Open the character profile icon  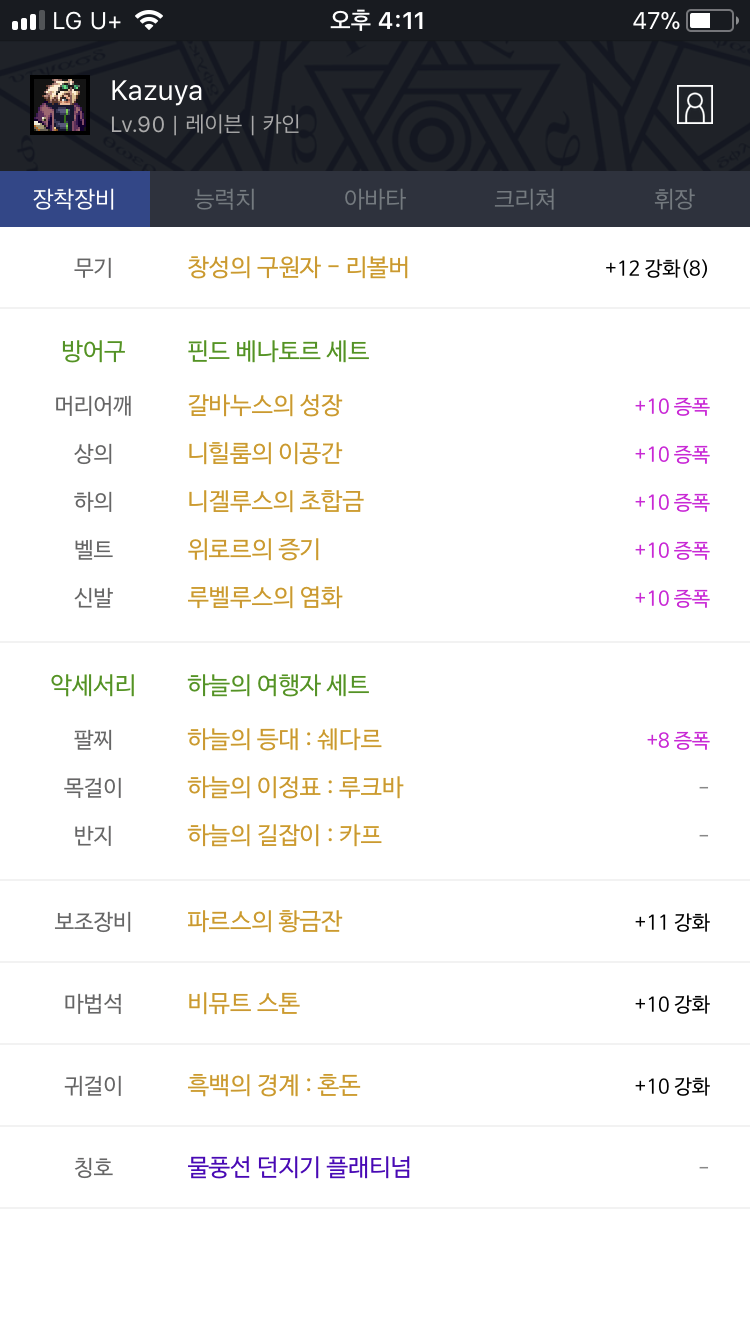pos(695,104)
